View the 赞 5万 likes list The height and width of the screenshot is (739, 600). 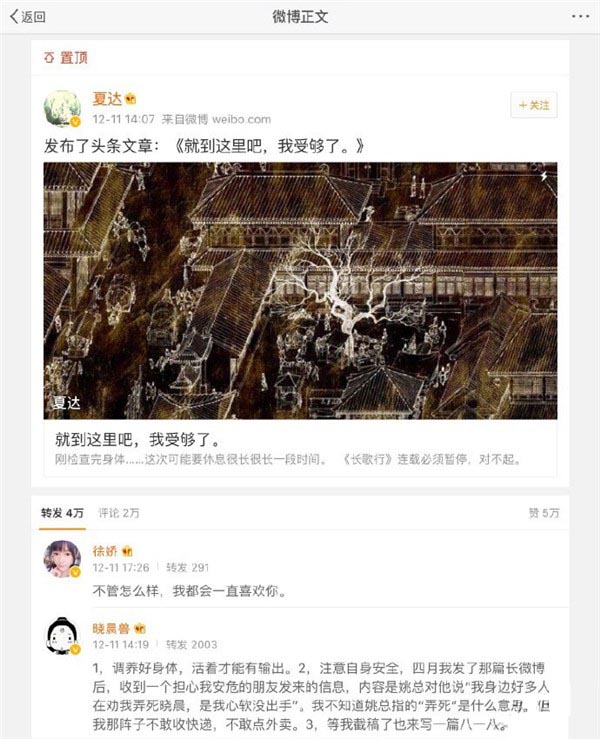(x=543, y=512)
